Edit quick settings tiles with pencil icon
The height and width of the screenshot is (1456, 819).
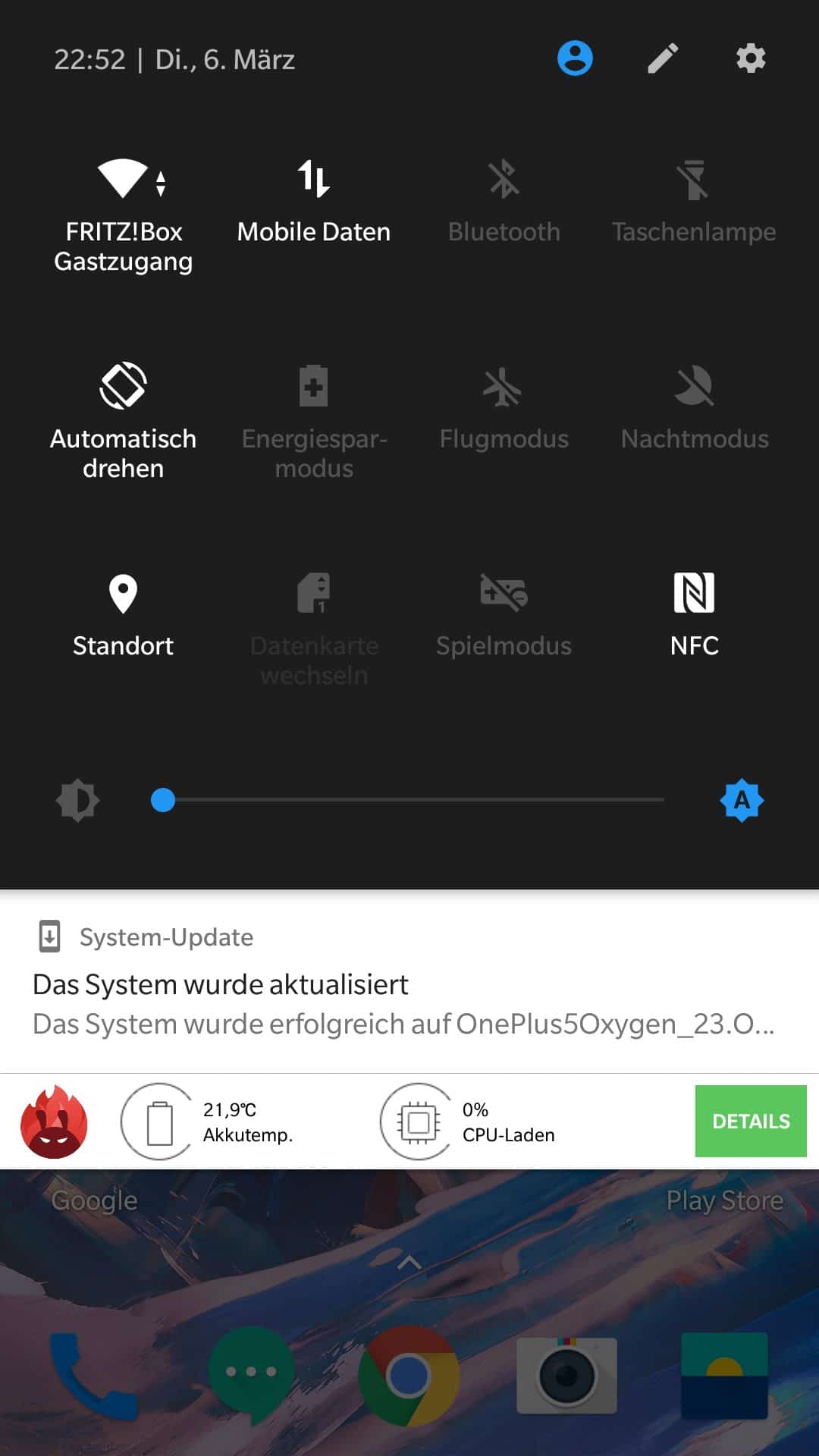663,58
